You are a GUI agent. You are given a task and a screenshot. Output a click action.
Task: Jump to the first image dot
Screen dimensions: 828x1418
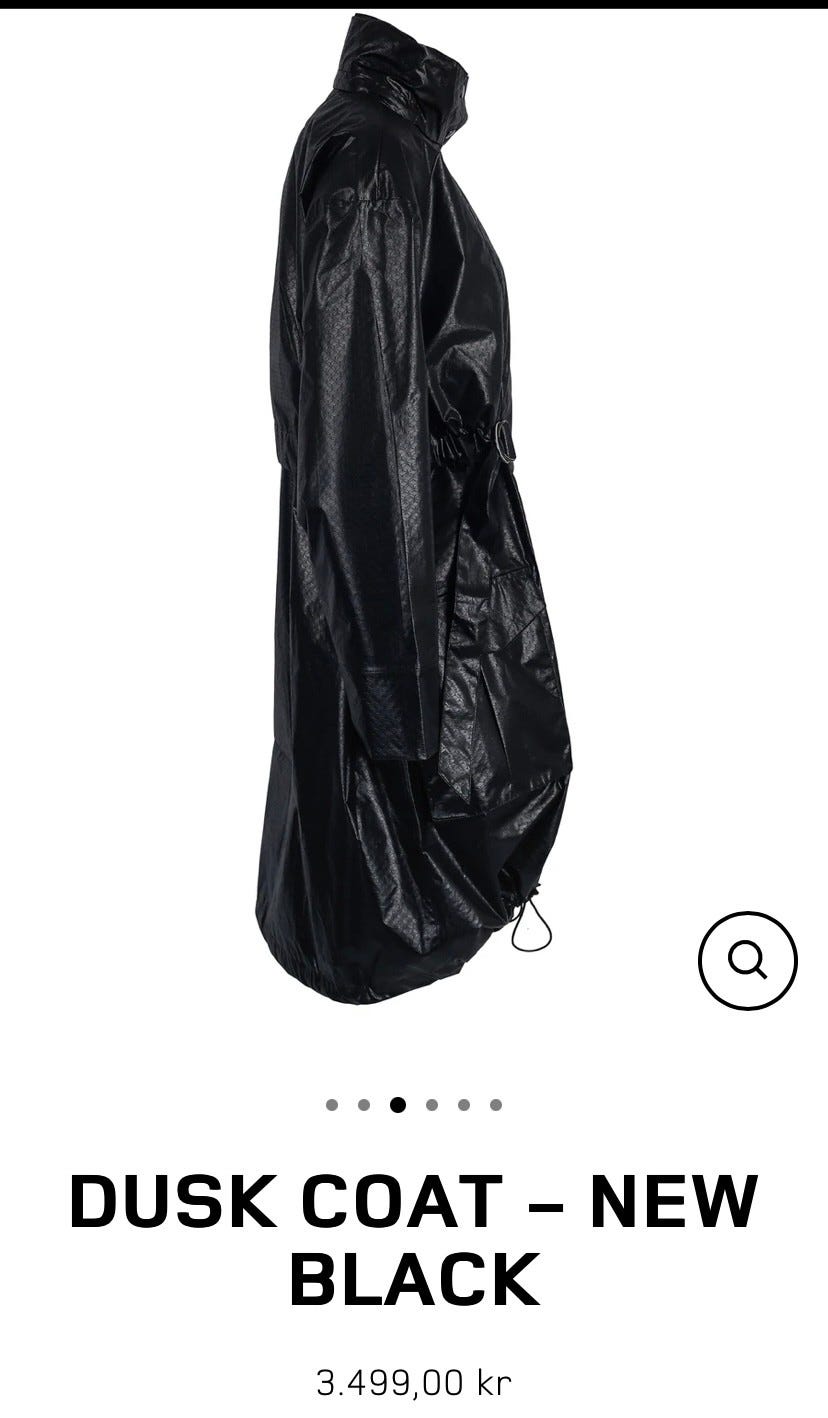pos(332,1105)
